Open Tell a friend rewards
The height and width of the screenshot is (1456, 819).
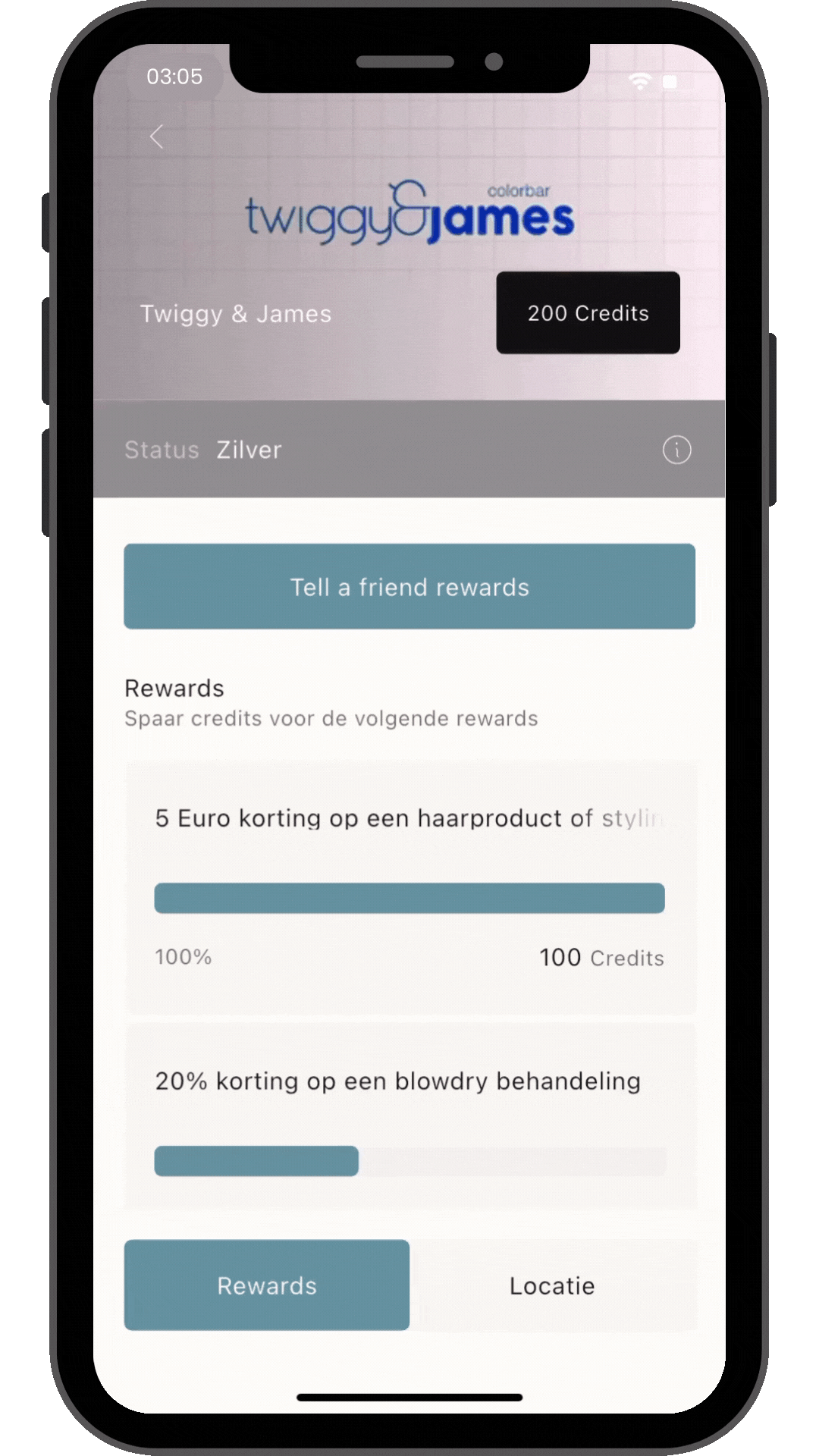(409, 586)
